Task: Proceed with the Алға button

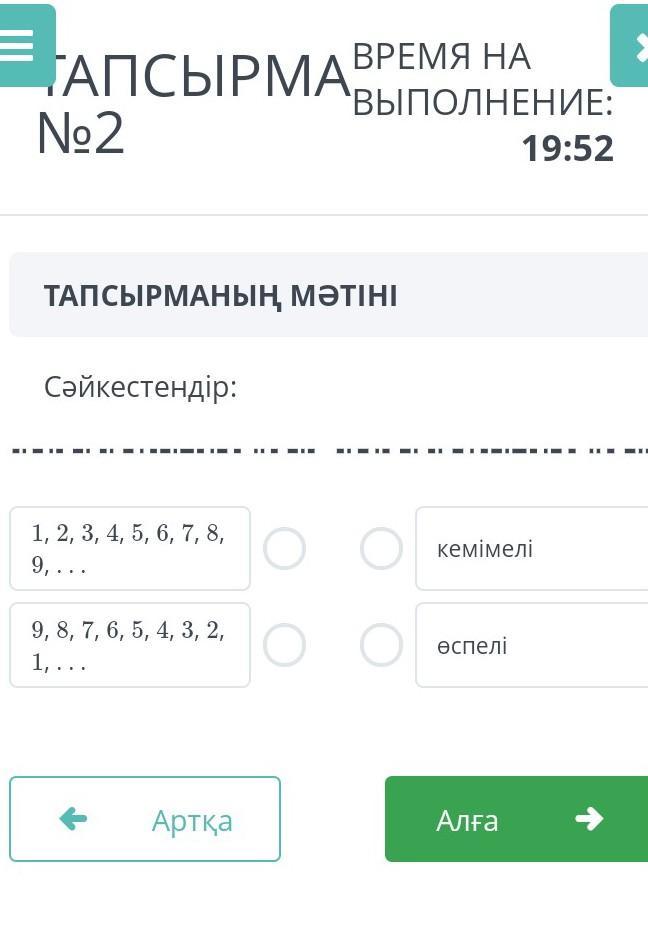Action: [517, 819]
